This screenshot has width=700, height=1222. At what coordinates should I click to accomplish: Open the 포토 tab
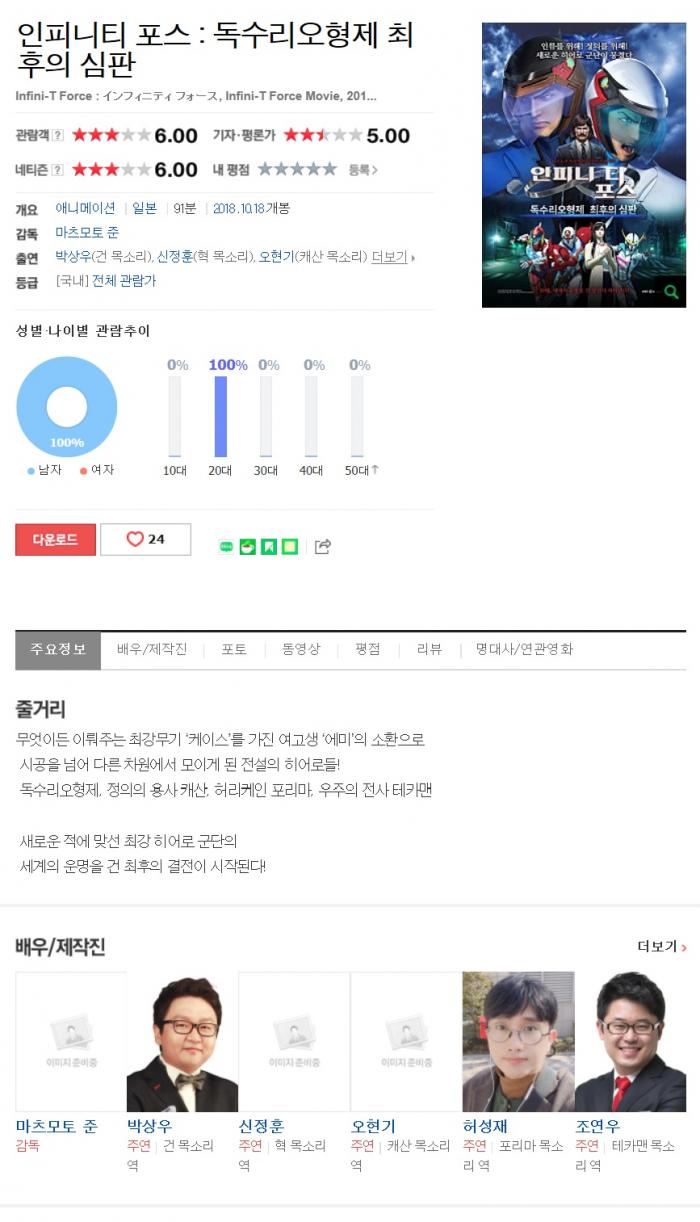pos(234,649)
